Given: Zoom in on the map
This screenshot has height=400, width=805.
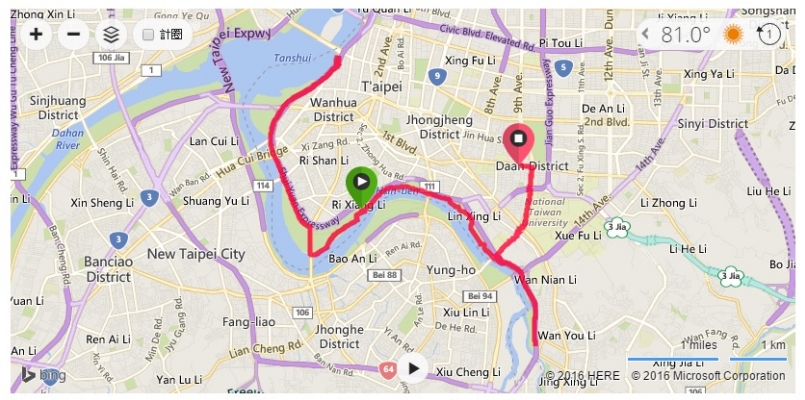Looking at the screenshot, I should click(x=37, y=34).
